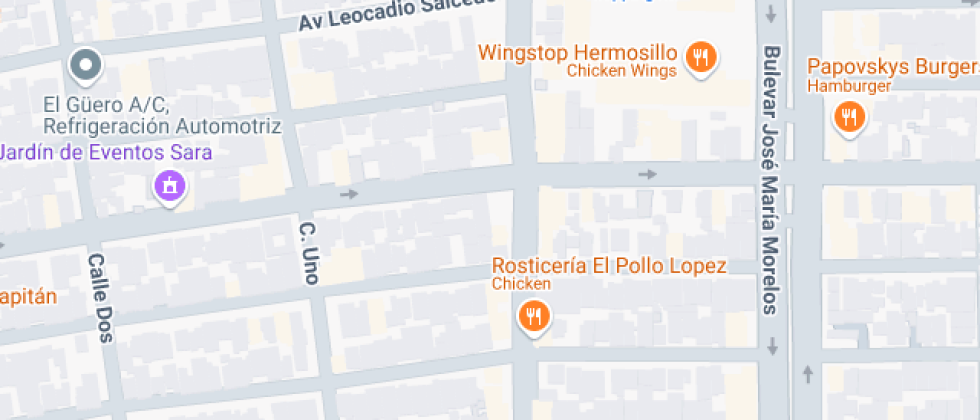Open the Jardín de Eventos Sara pin
Viewport: 980px width, 420px height.
170,185
